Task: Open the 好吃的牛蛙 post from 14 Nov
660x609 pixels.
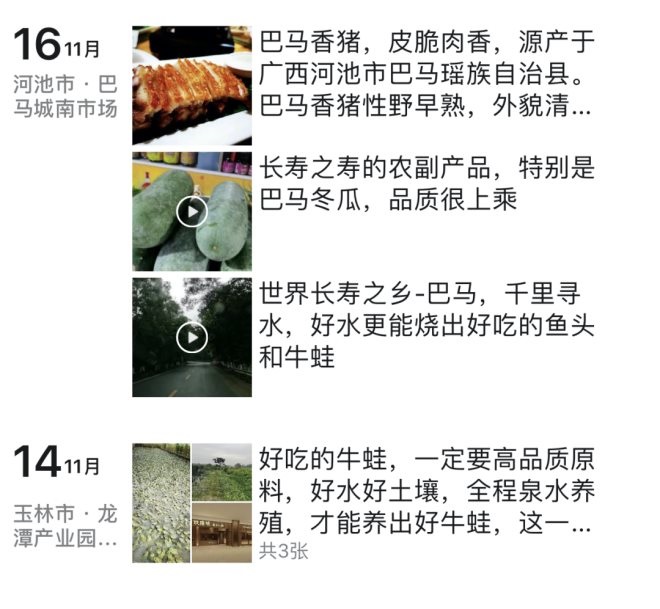Action: coord(427,492)
